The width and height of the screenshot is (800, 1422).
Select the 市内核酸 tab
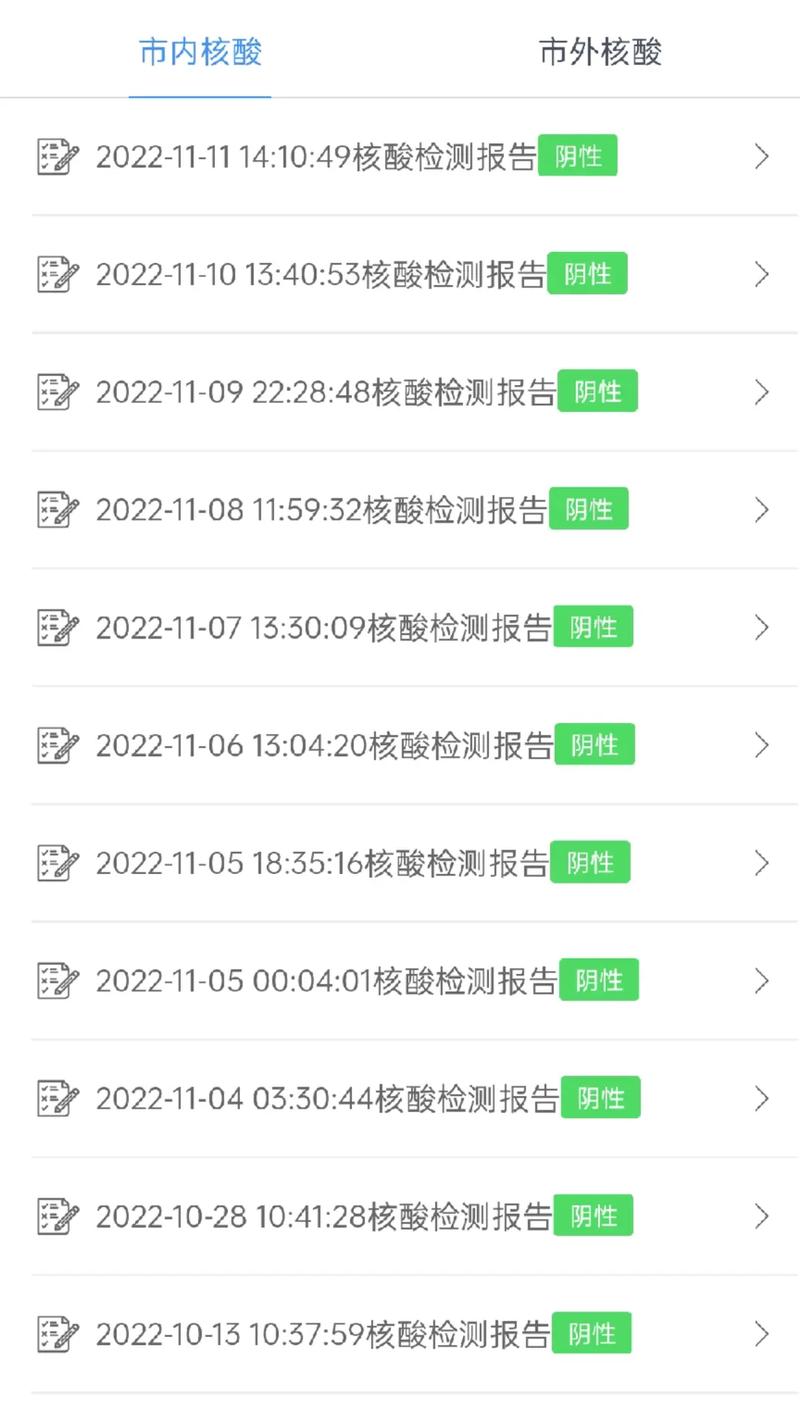200,53
